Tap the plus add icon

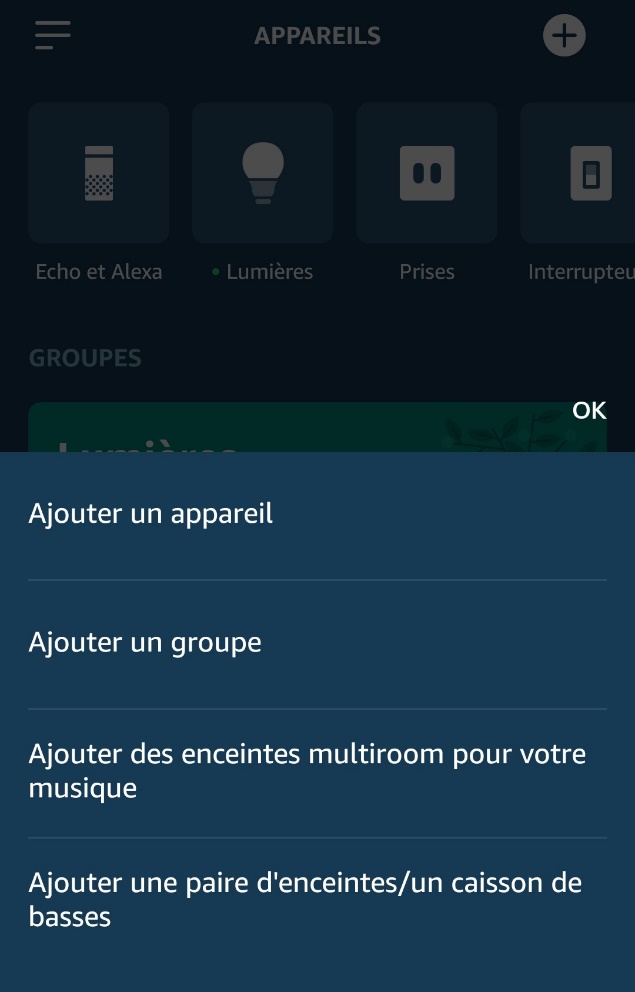pos(564,37)
